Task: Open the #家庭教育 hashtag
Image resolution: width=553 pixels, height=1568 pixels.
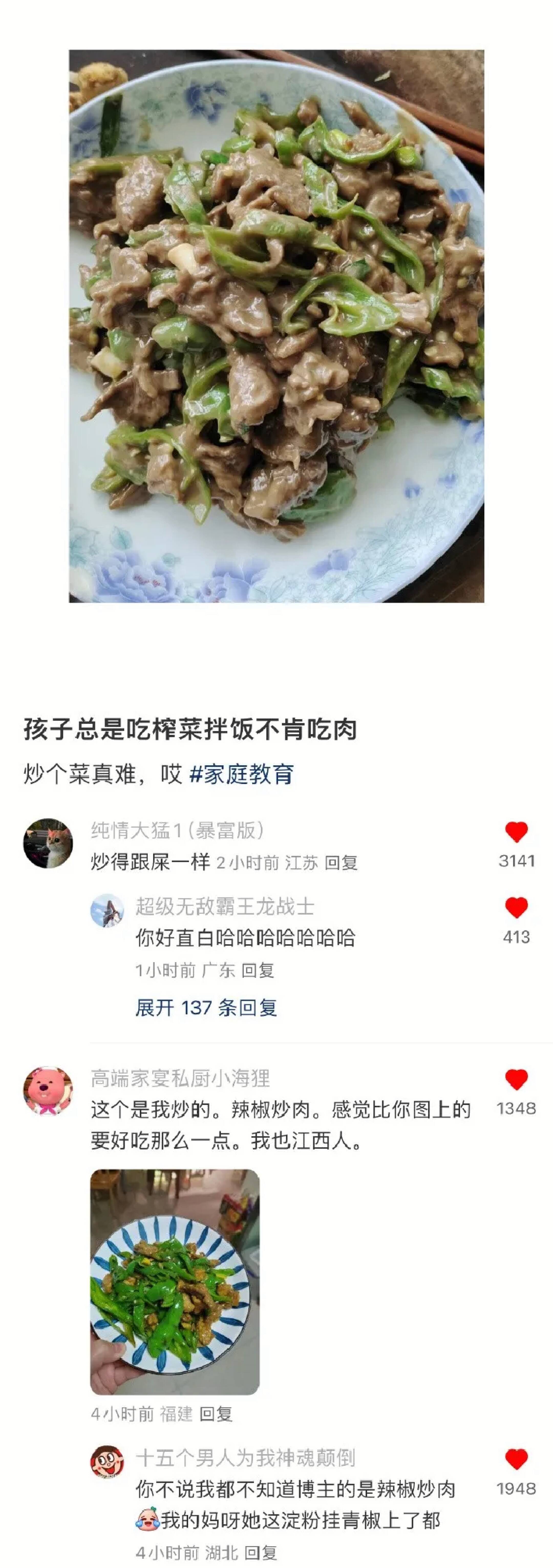Action: point(242,774)
